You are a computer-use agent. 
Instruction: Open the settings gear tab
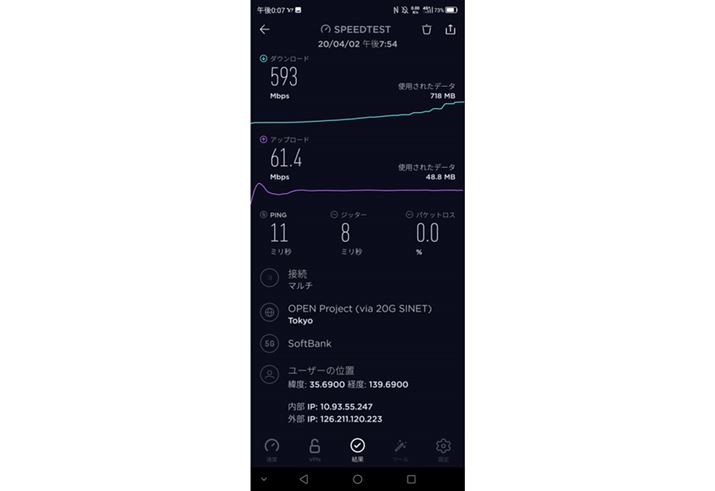coord(443,449)
